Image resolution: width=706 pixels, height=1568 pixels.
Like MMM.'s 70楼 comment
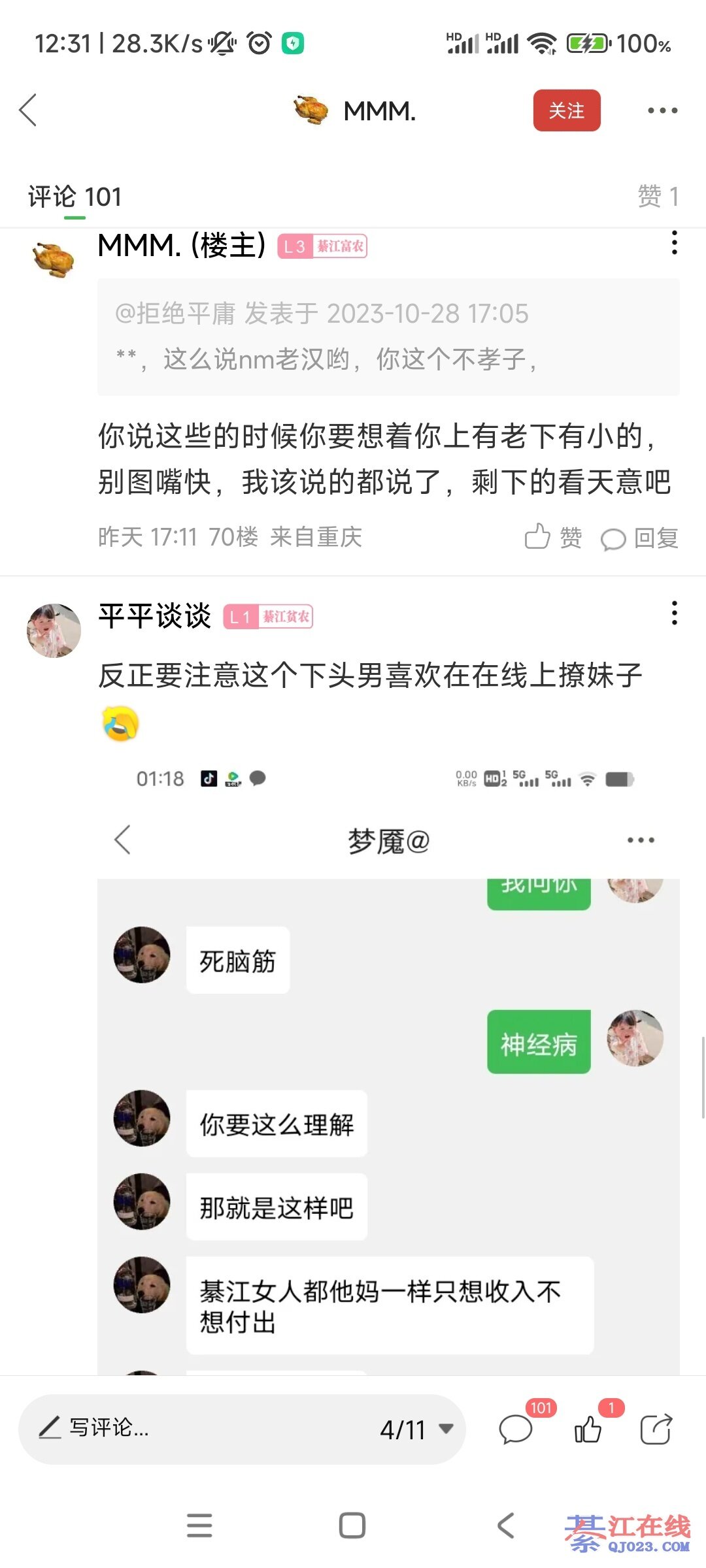553,537
